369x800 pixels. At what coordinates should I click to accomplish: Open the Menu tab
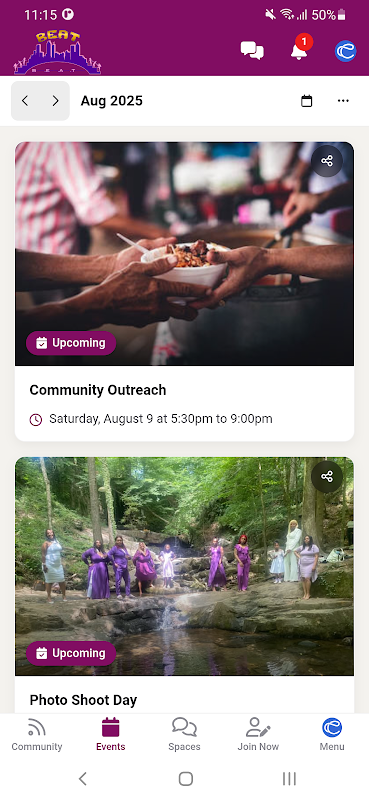[x=332, y=735]
